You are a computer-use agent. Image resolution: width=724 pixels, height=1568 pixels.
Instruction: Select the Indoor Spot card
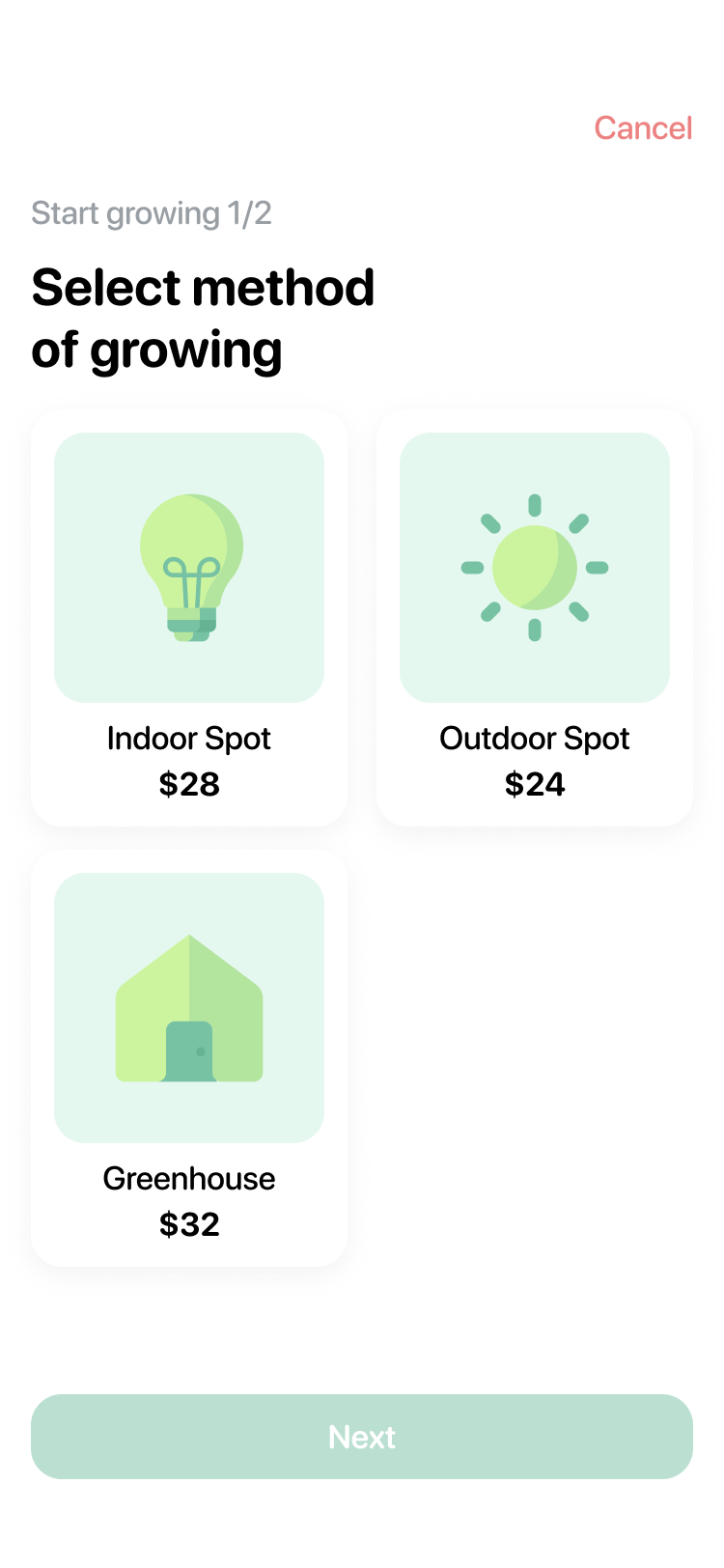pyautogui.click(x=189, y=618)
